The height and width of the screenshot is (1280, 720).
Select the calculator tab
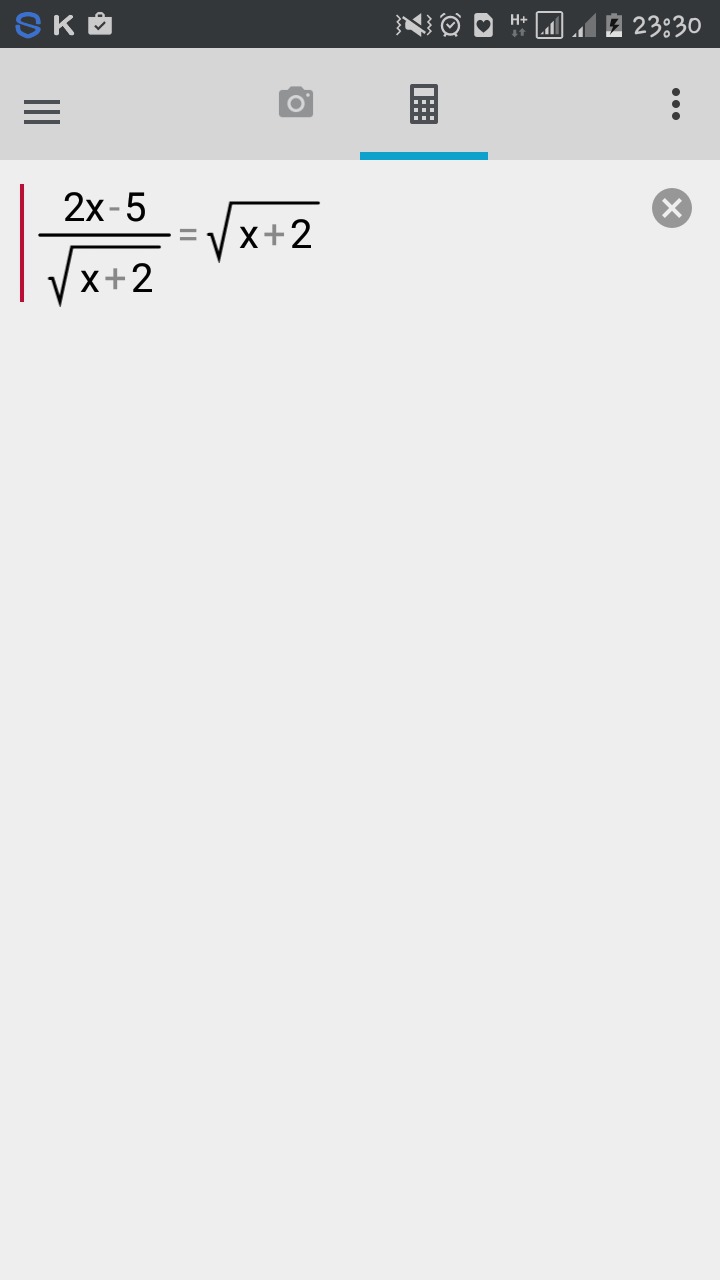[x=424, y=104]
